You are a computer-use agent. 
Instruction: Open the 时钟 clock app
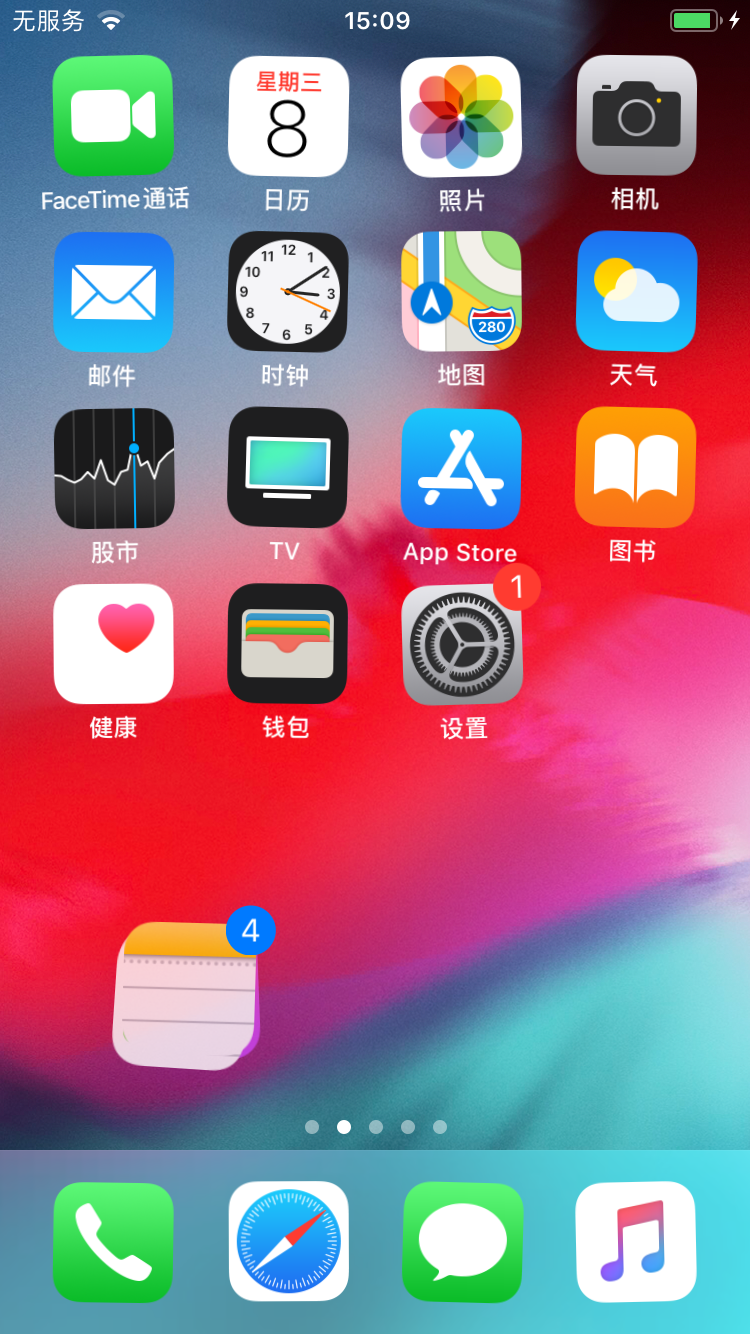tap(287, 292)
